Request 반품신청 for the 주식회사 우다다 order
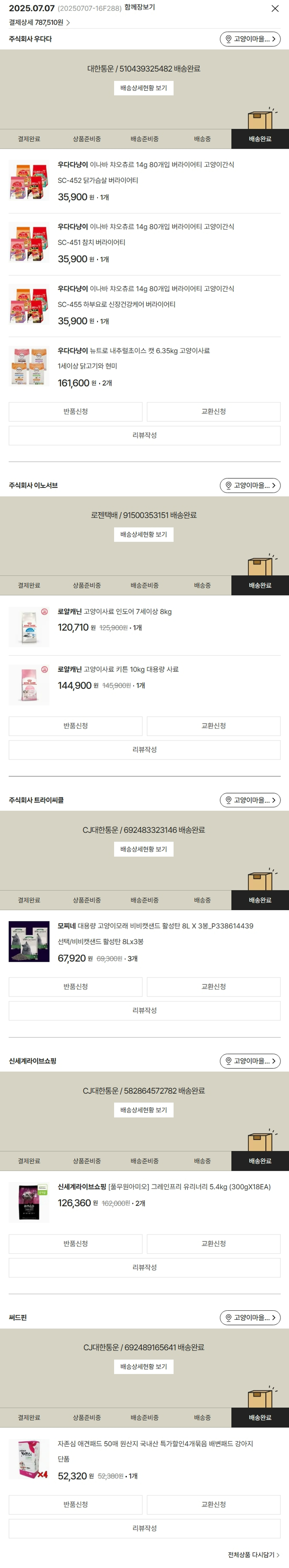 tap(76, 411)
